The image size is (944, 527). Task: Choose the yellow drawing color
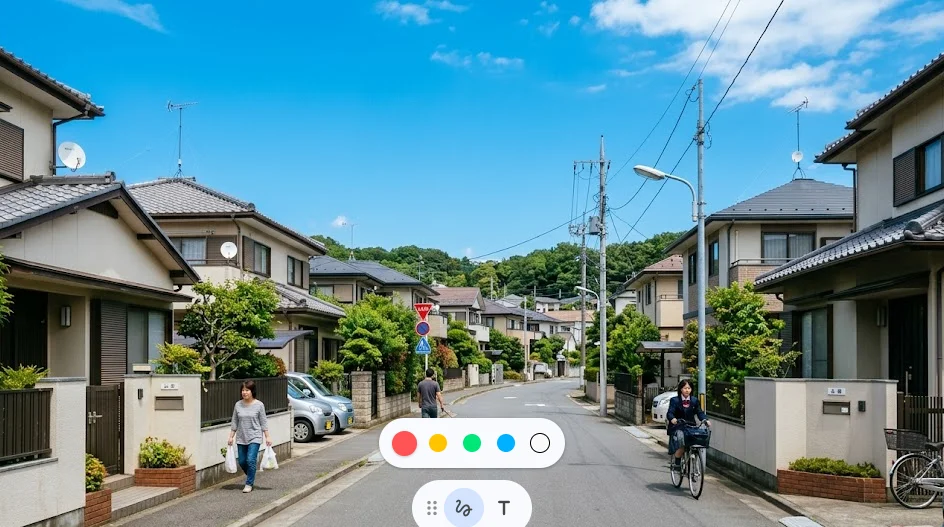tap(438, 443)
